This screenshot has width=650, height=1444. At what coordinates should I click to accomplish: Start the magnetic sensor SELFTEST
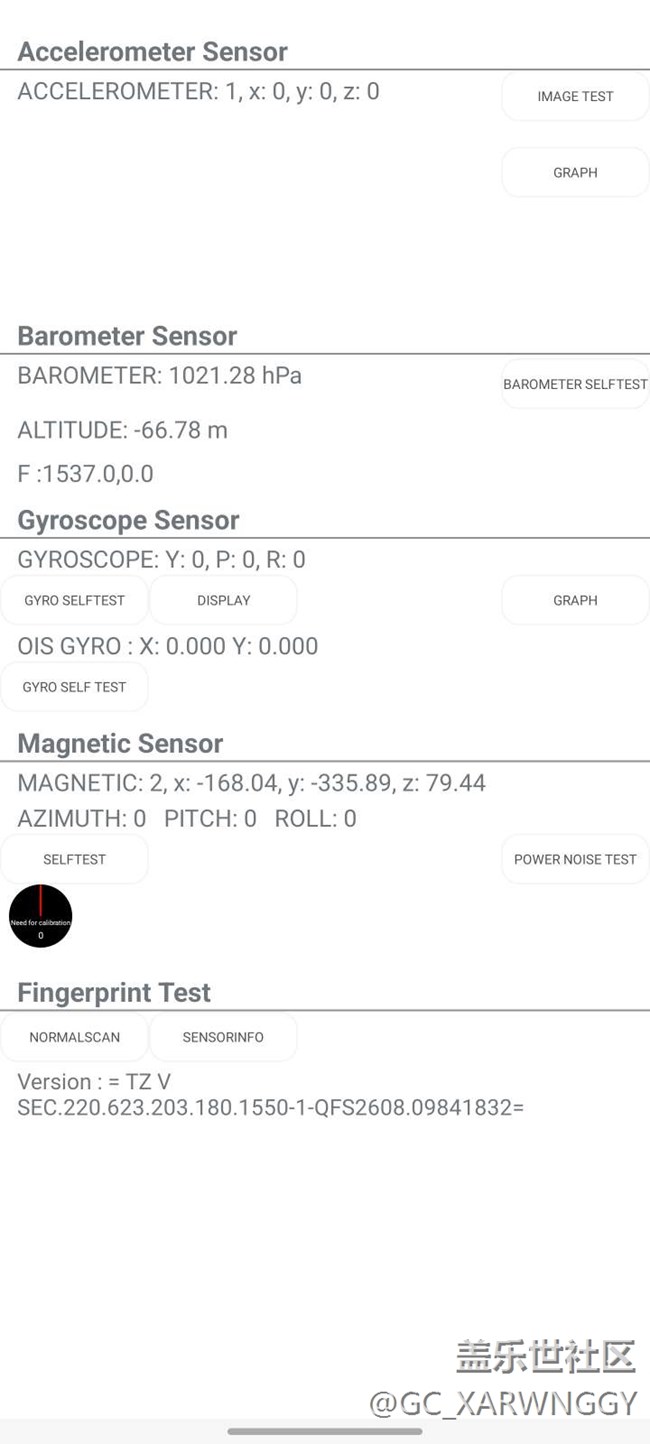coord(75,859)
